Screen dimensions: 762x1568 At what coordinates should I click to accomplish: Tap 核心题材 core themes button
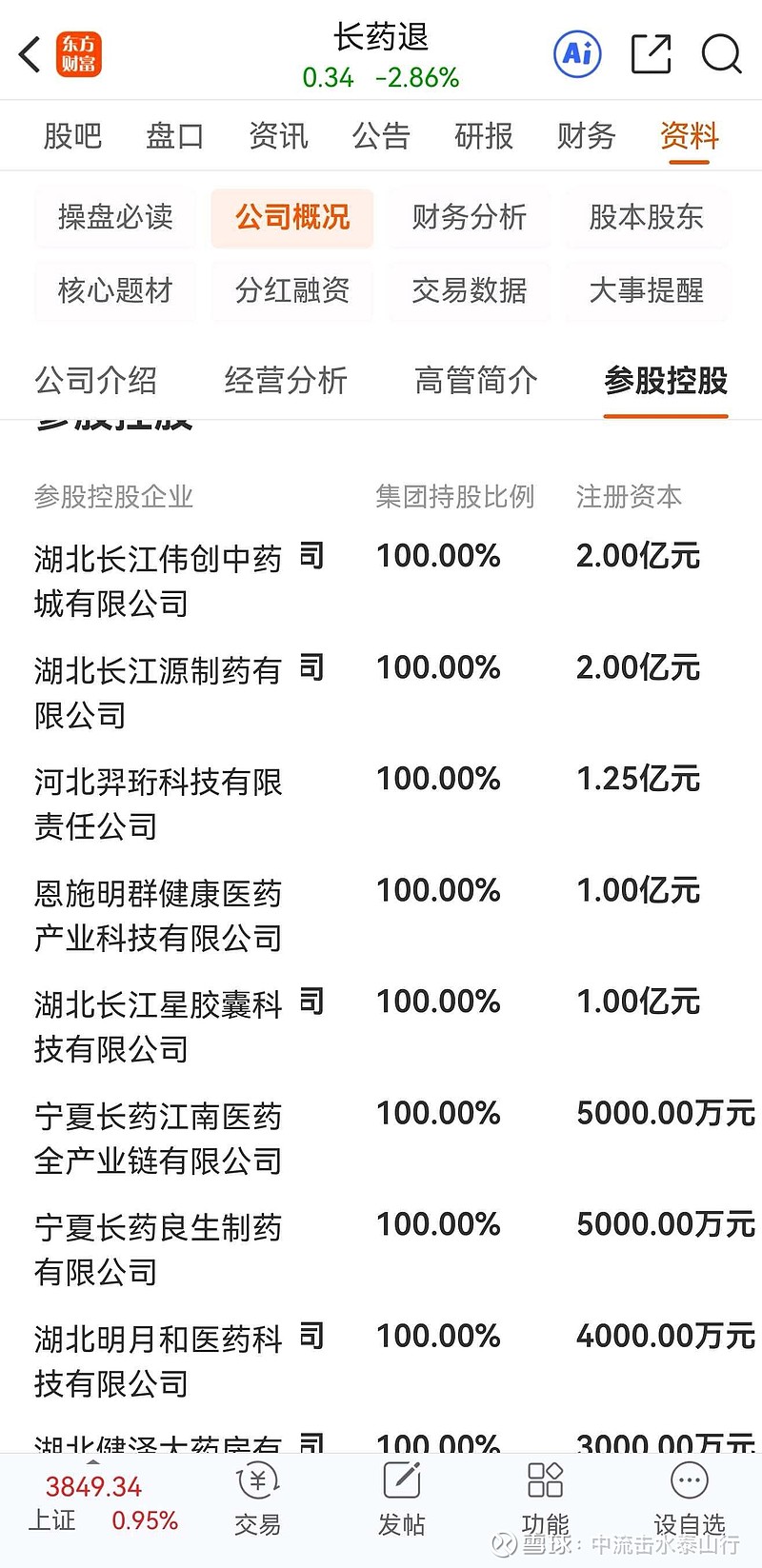[115, 291]
